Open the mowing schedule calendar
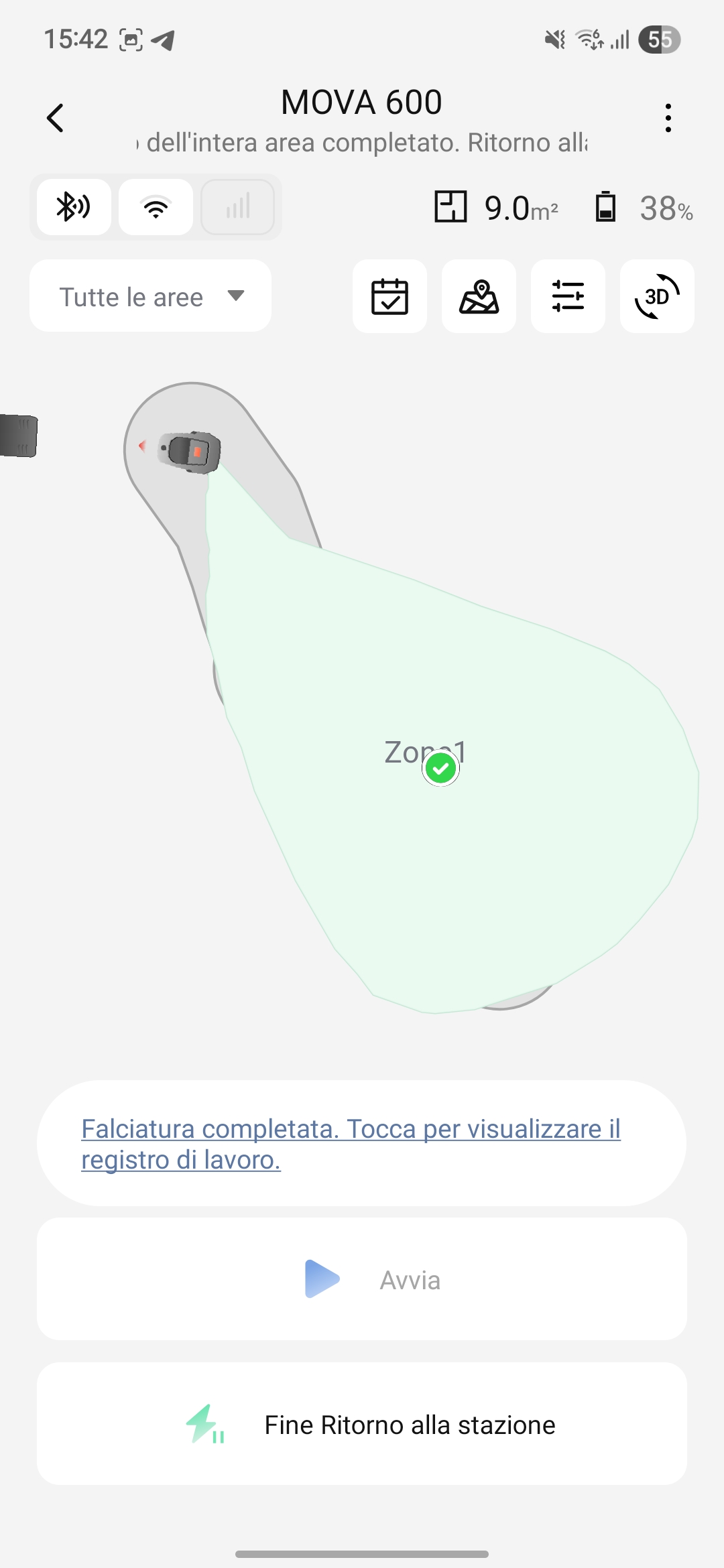The width and height of the screenshot is (724, 1568). [x=389, y=296]
